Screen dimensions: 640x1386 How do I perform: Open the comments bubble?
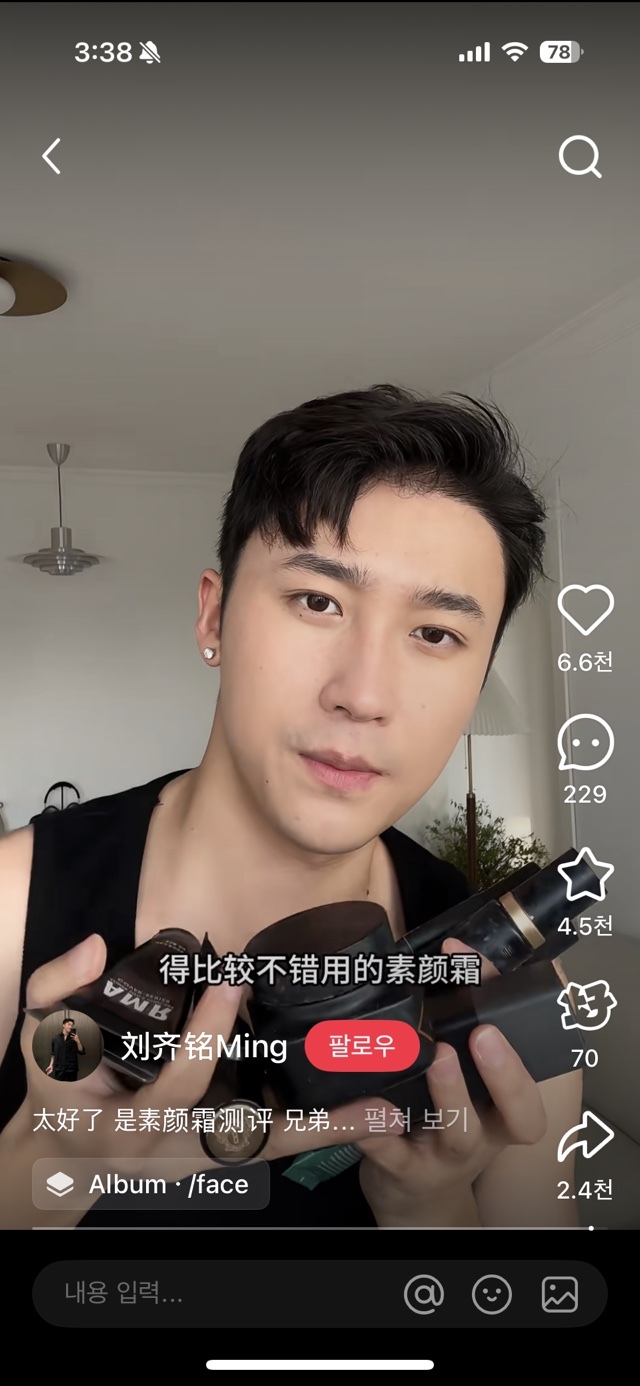(585, 743)
